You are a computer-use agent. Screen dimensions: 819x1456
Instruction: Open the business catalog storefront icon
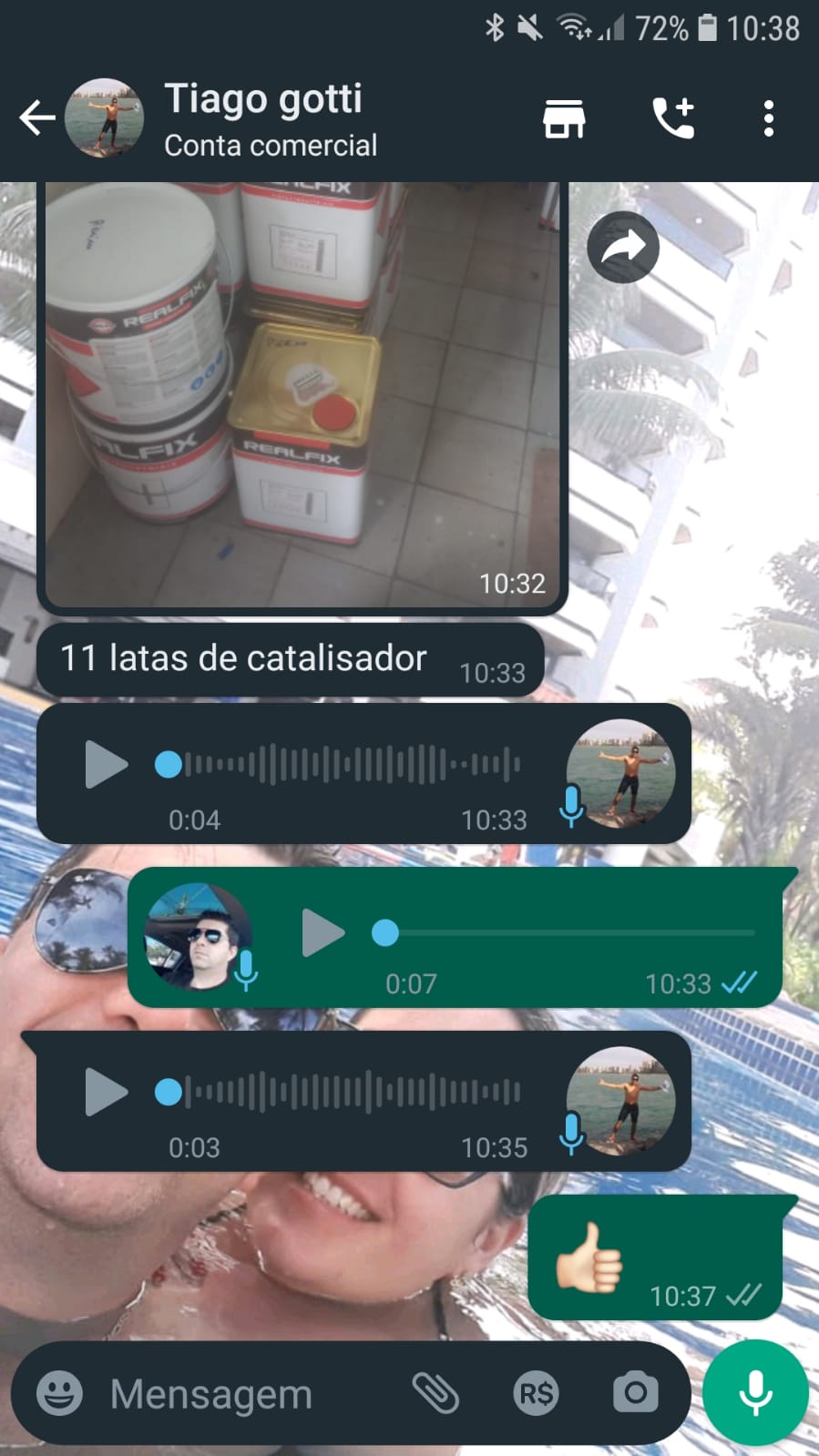click(564, 118)
